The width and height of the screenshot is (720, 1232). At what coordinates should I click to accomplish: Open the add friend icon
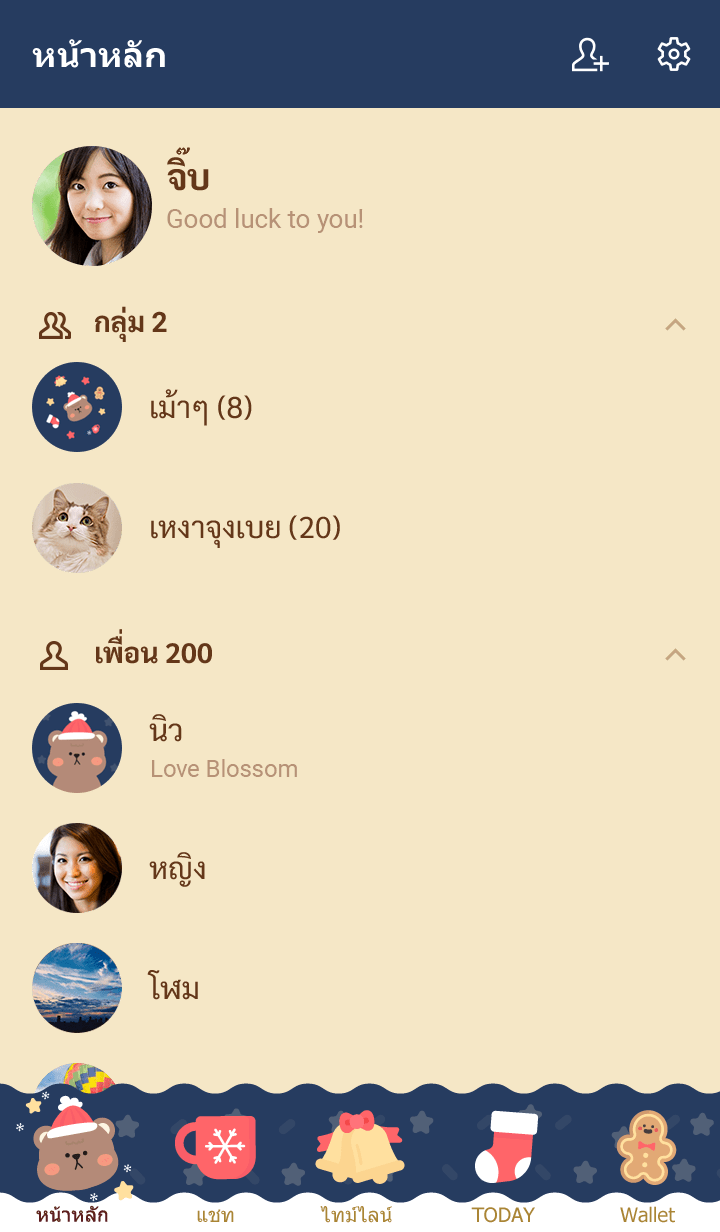[x=590, y=55]
